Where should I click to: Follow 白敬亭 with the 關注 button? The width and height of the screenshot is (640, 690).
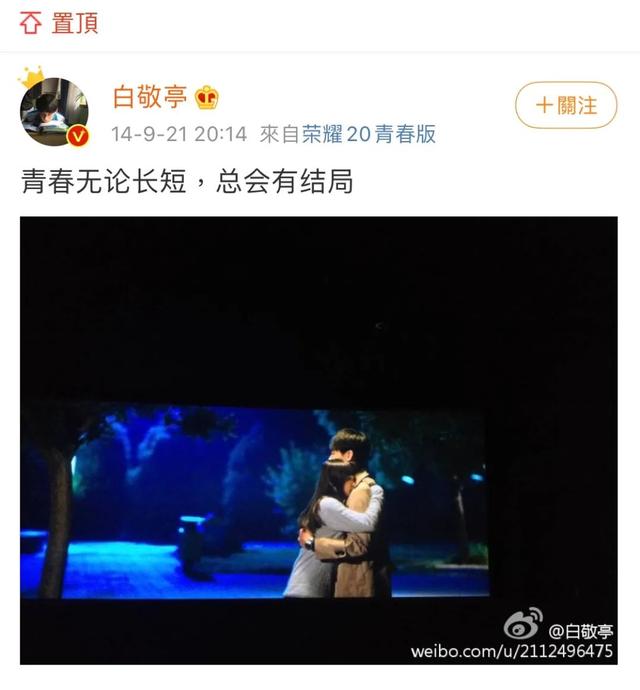click(x=566, y=105)
